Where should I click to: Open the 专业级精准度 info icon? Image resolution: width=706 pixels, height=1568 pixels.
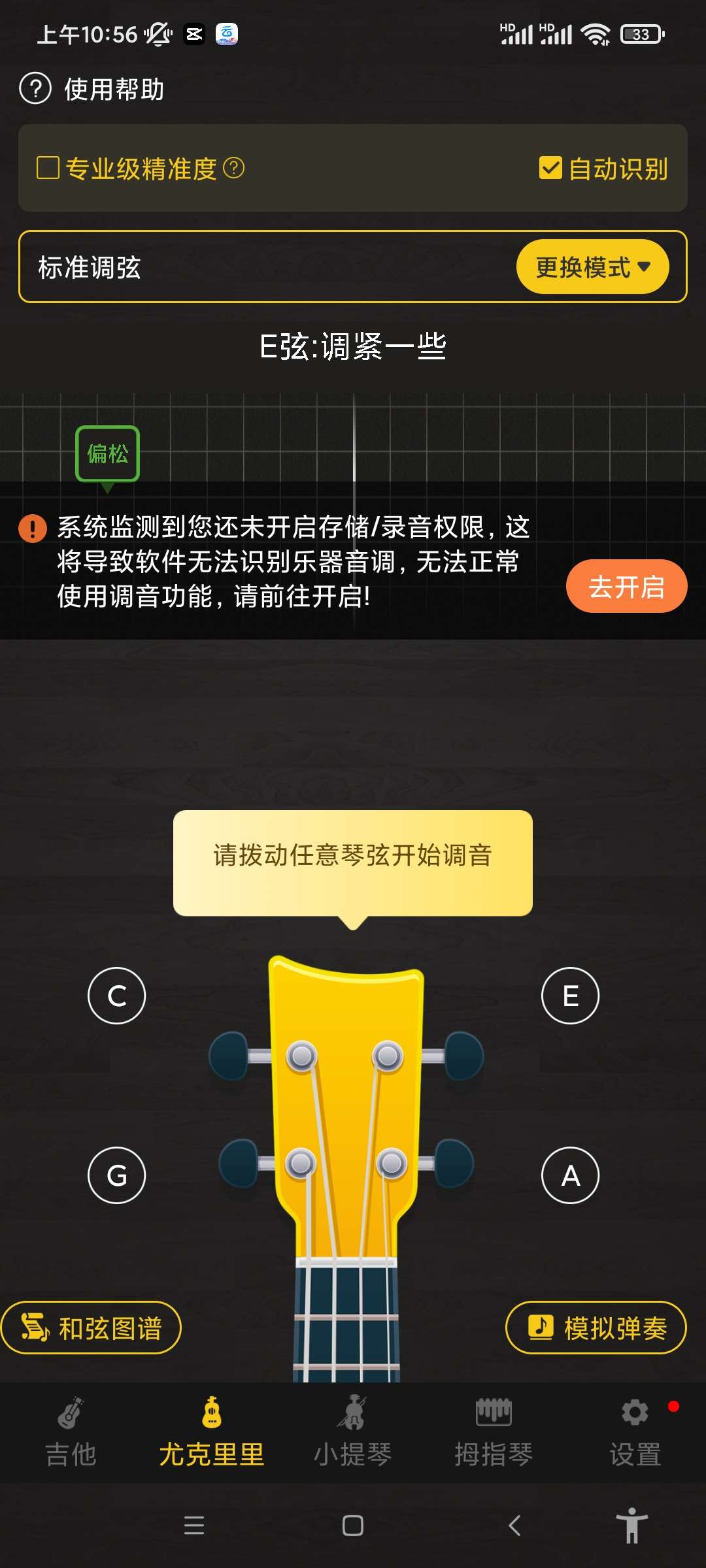tap(233, 168)
